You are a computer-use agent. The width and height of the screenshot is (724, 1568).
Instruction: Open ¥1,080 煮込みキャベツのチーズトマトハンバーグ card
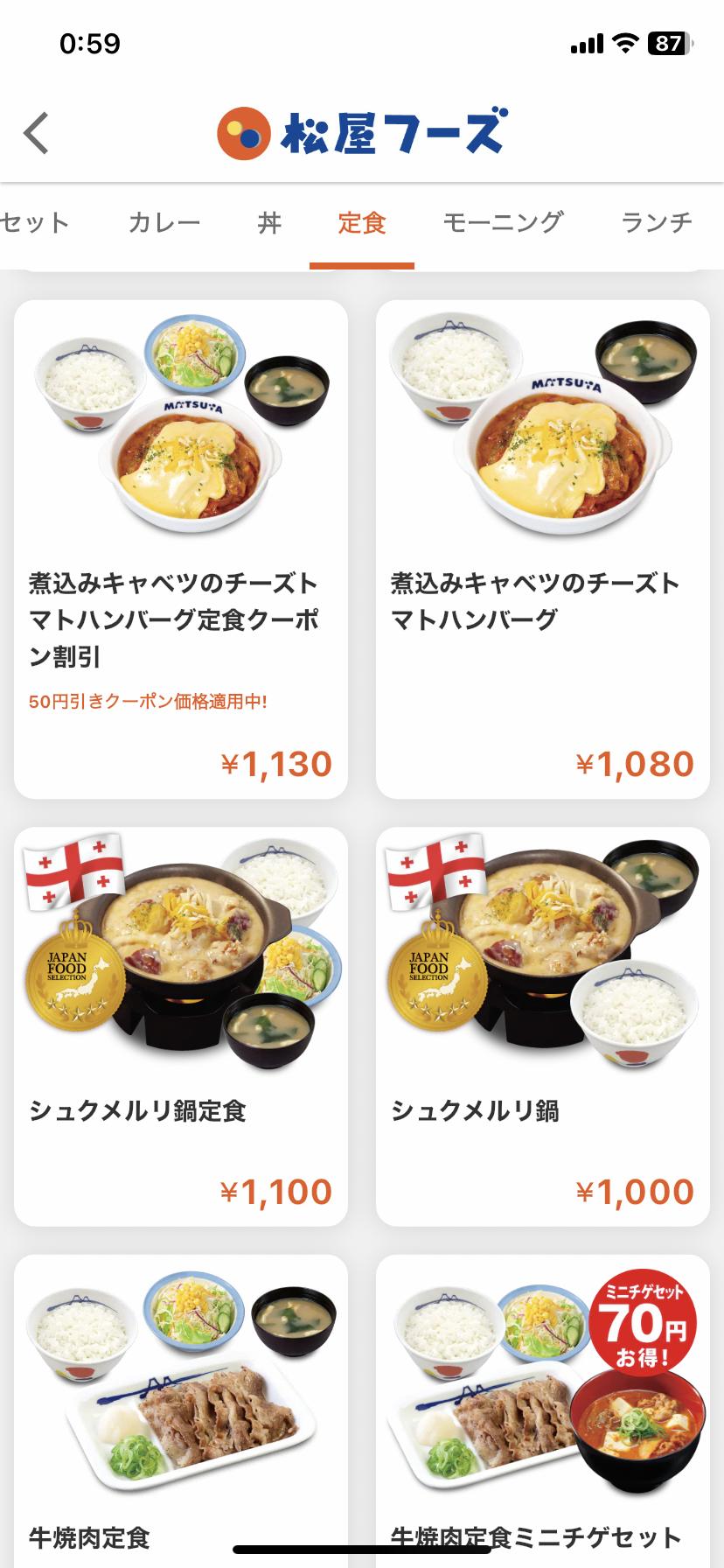(x=542, y=549)
